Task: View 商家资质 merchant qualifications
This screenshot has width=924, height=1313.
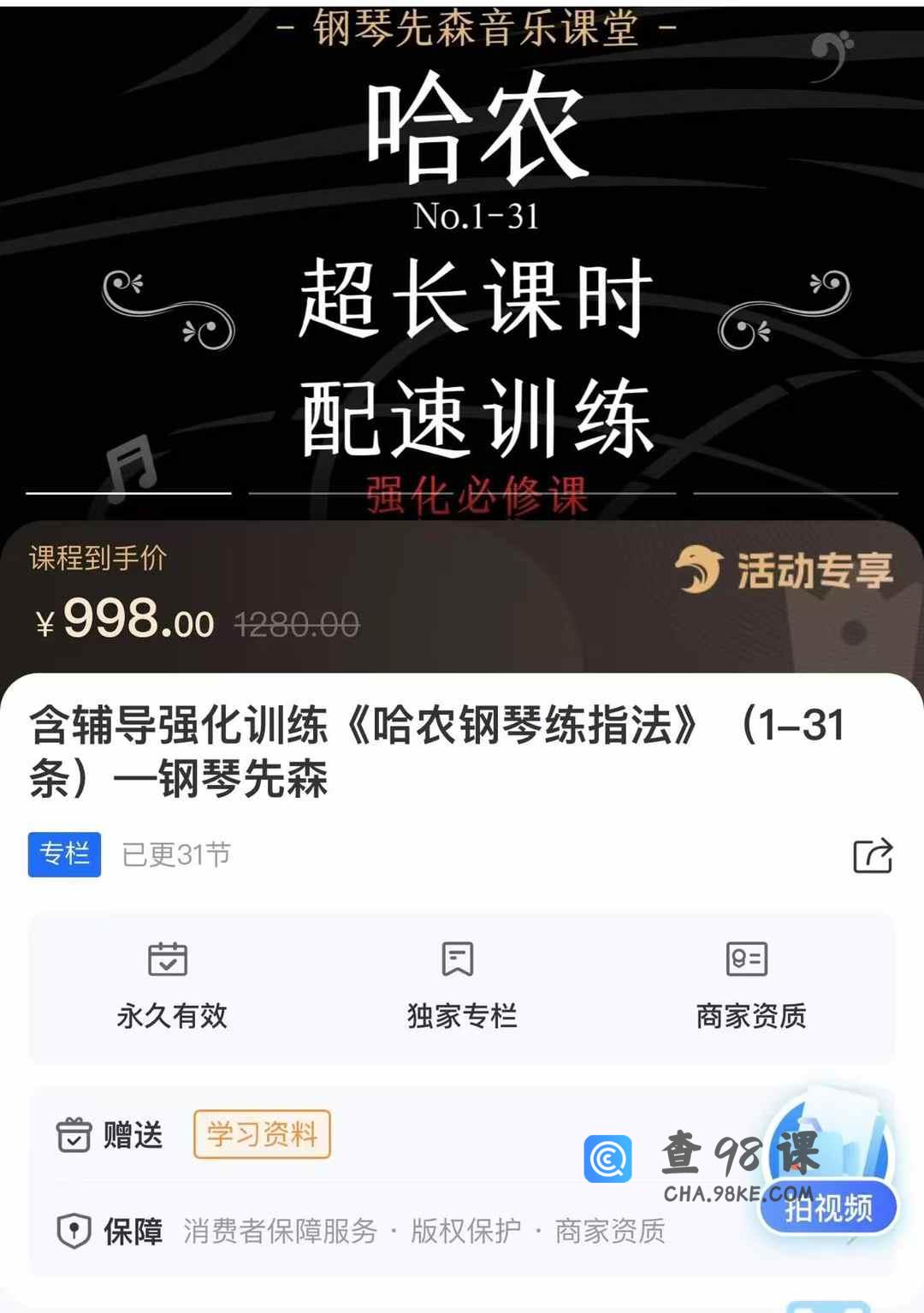Action: click(750, 986)
